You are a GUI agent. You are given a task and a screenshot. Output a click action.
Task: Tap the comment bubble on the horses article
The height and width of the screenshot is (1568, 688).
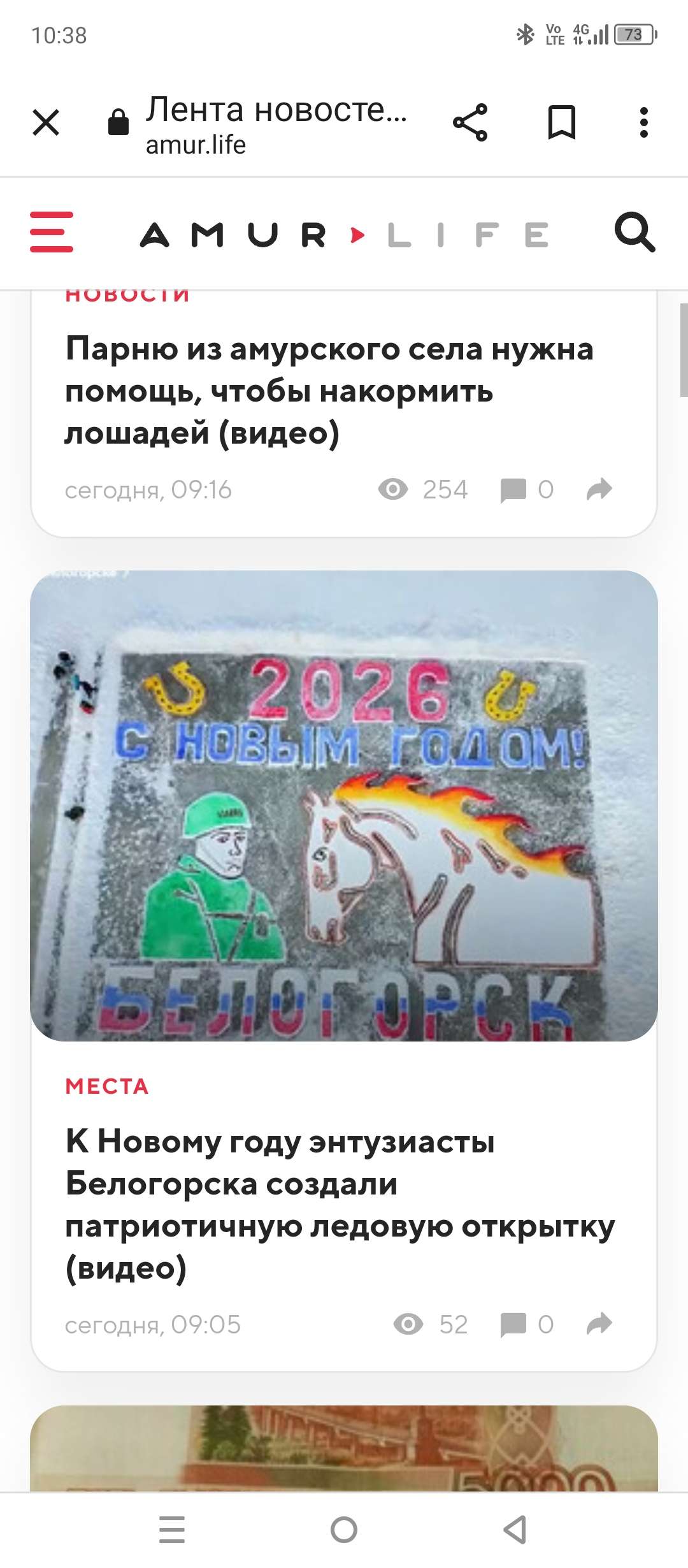tap(513, 488)
